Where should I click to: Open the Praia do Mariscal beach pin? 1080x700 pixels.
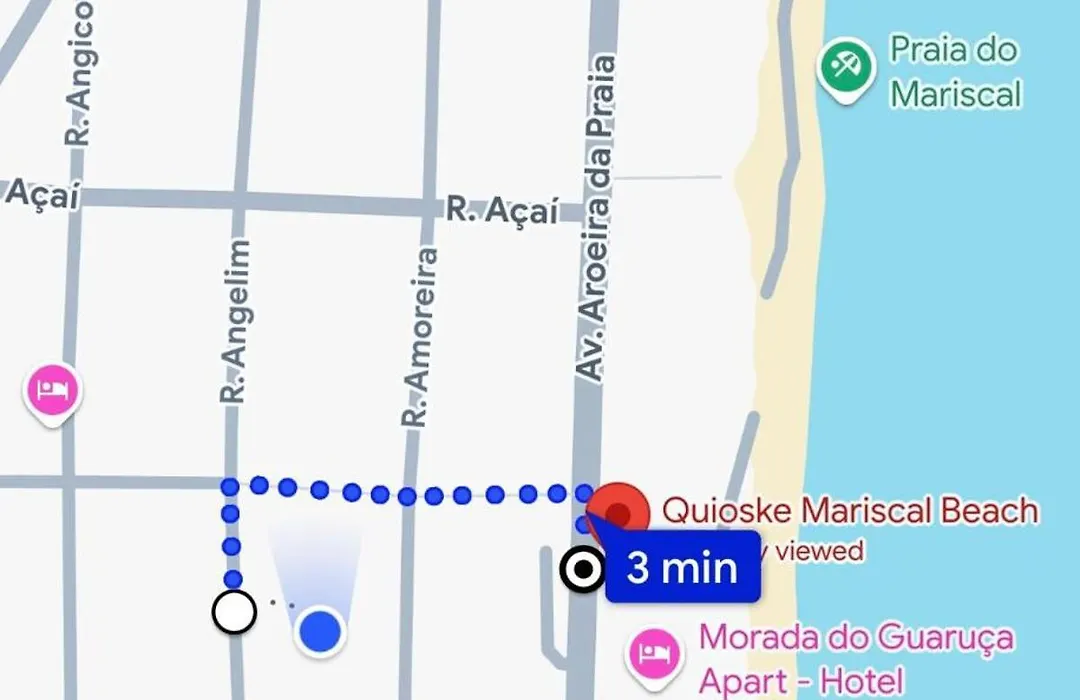(845, 70)
